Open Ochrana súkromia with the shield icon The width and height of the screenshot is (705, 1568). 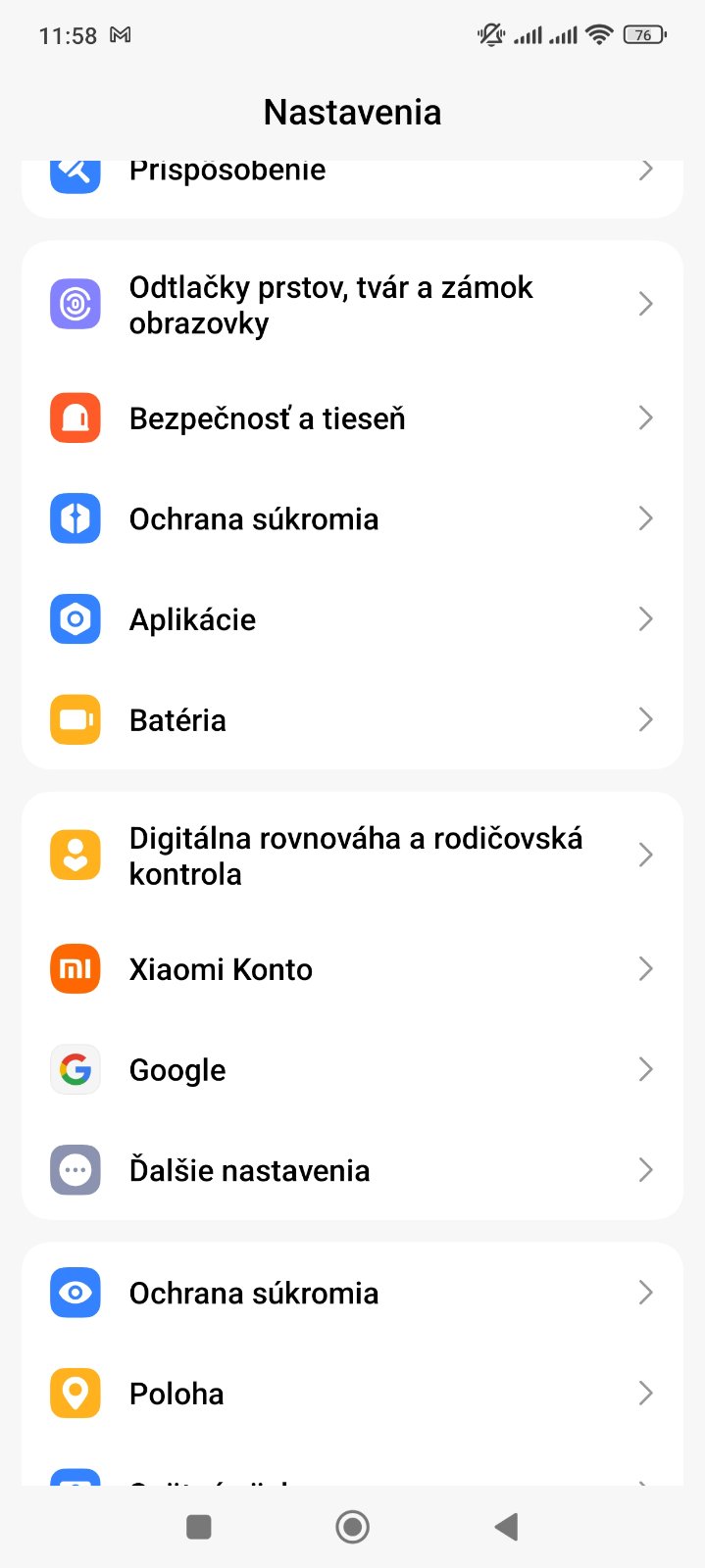pyautogui.click(x=351, y=518)
